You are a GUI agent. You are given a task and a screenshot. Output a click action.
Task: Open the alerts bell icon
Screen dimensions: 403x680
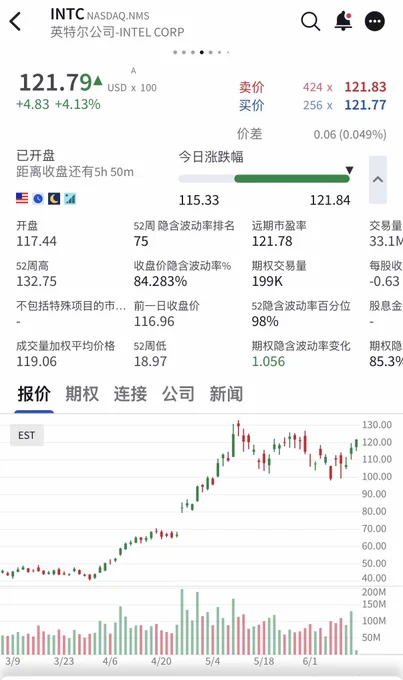(x=343, y=21)
